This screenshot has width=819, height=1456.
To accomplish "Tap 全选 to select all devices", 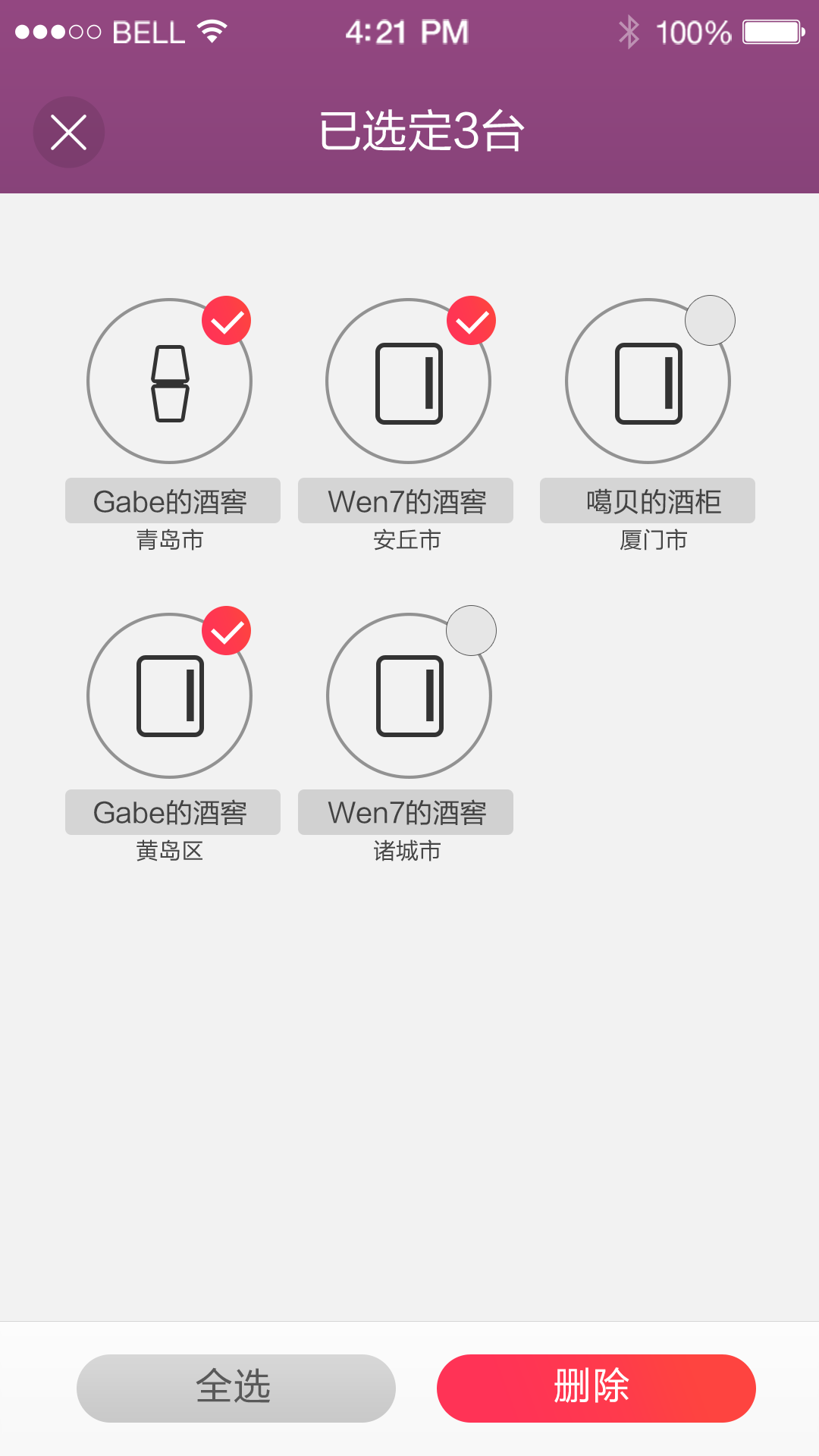I will [x=236, y=1388].
